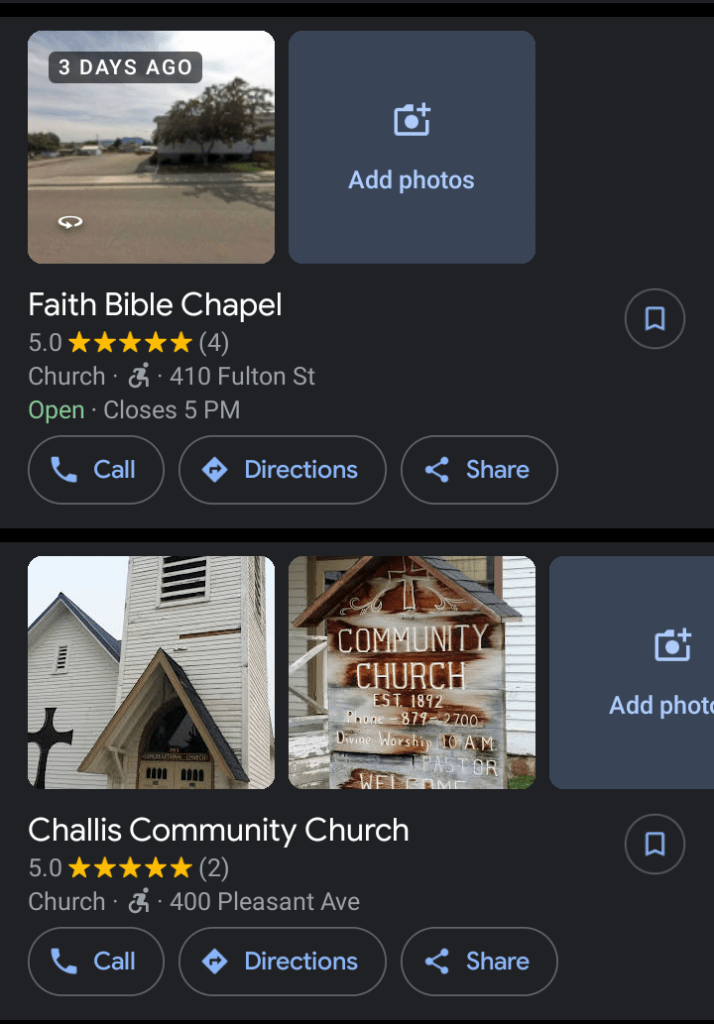View the white church building photo
This screenshot has height=1024, width=714.
point(151,672)
